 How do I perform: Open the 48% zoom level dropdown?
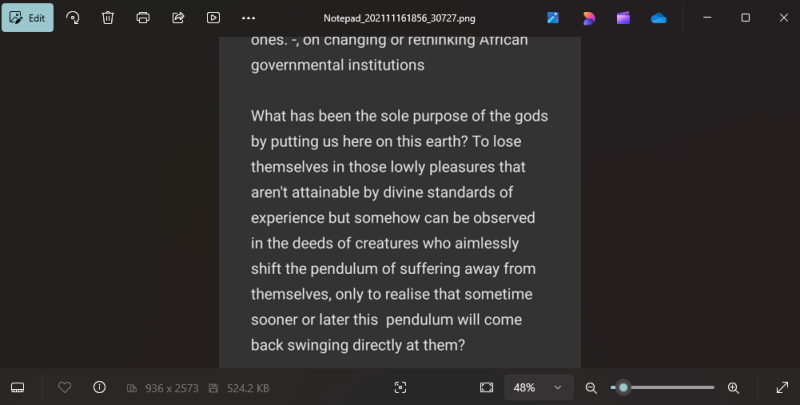[538, 387]
